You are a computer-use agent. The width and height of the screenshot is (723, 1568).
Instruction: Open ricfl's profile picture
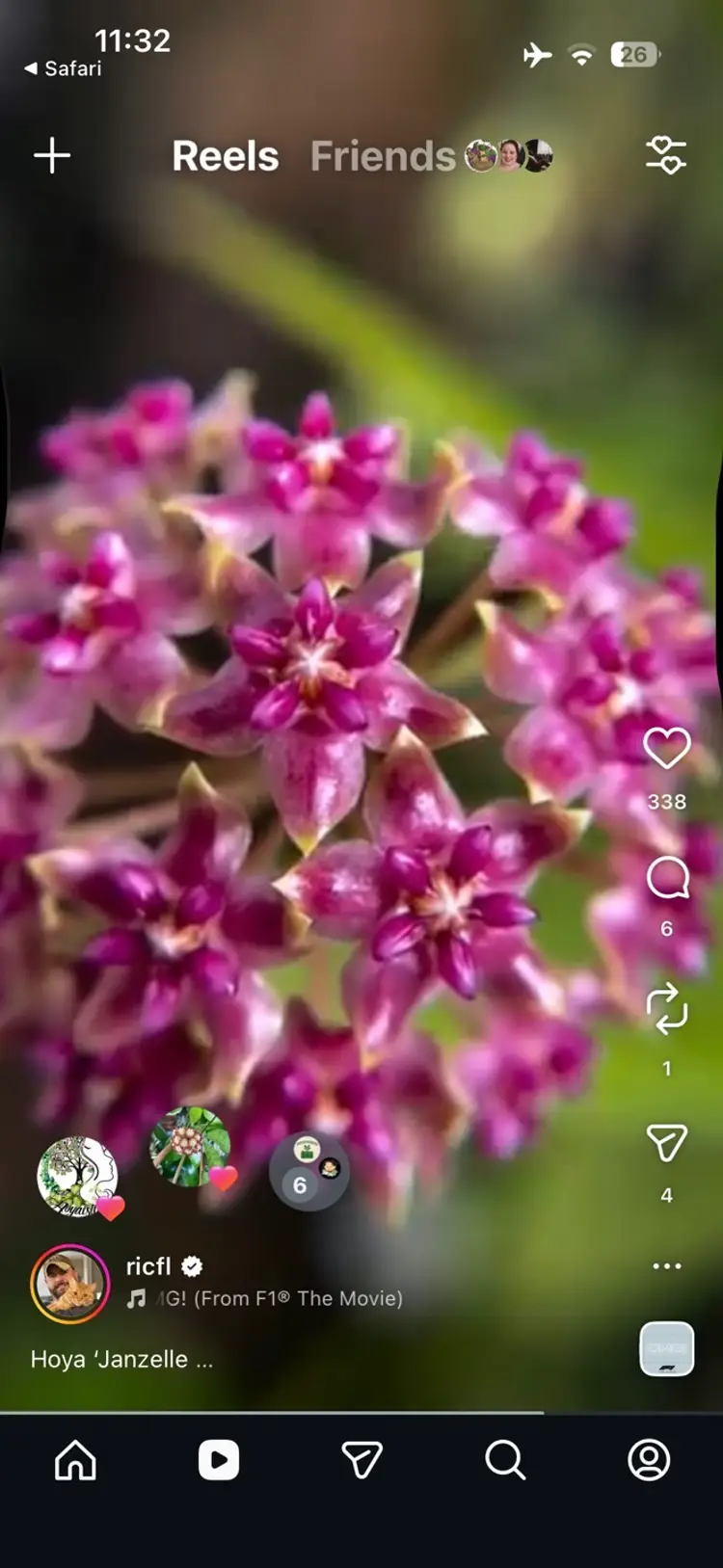click(x=69, y=1284)
